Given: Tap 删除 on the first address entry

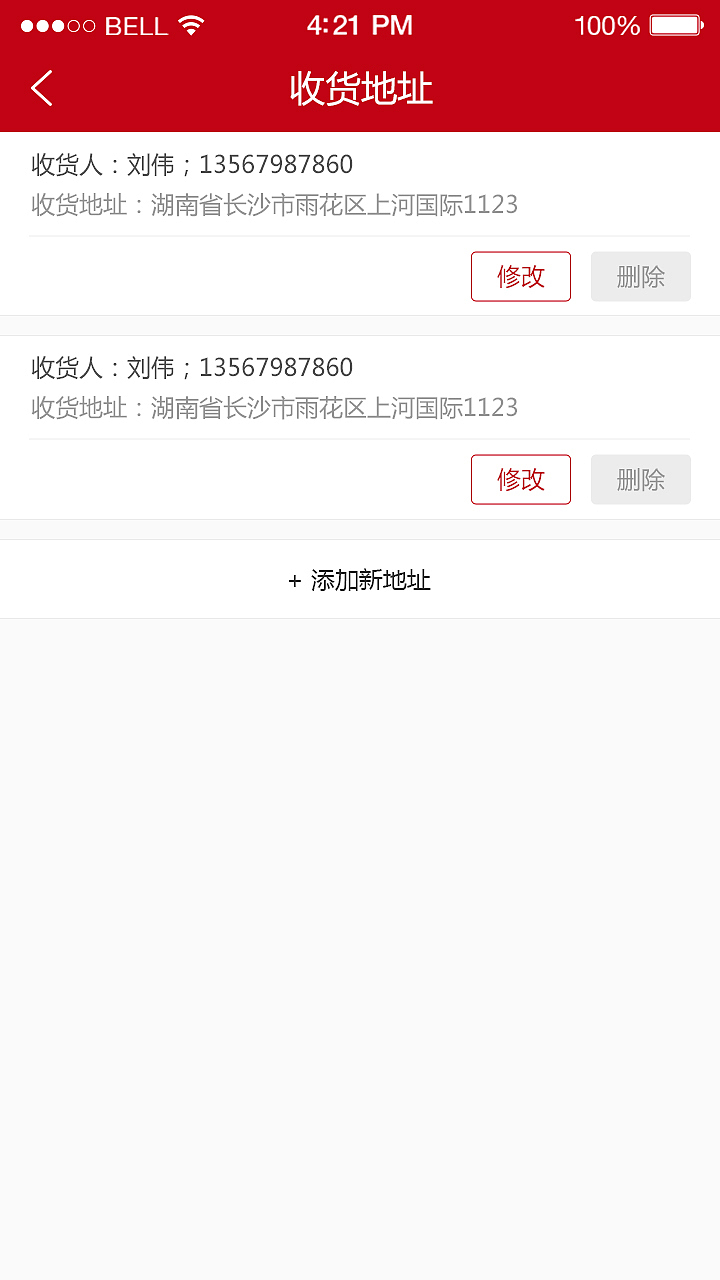Looking at the screenshot, I should [x=640, y=276].
